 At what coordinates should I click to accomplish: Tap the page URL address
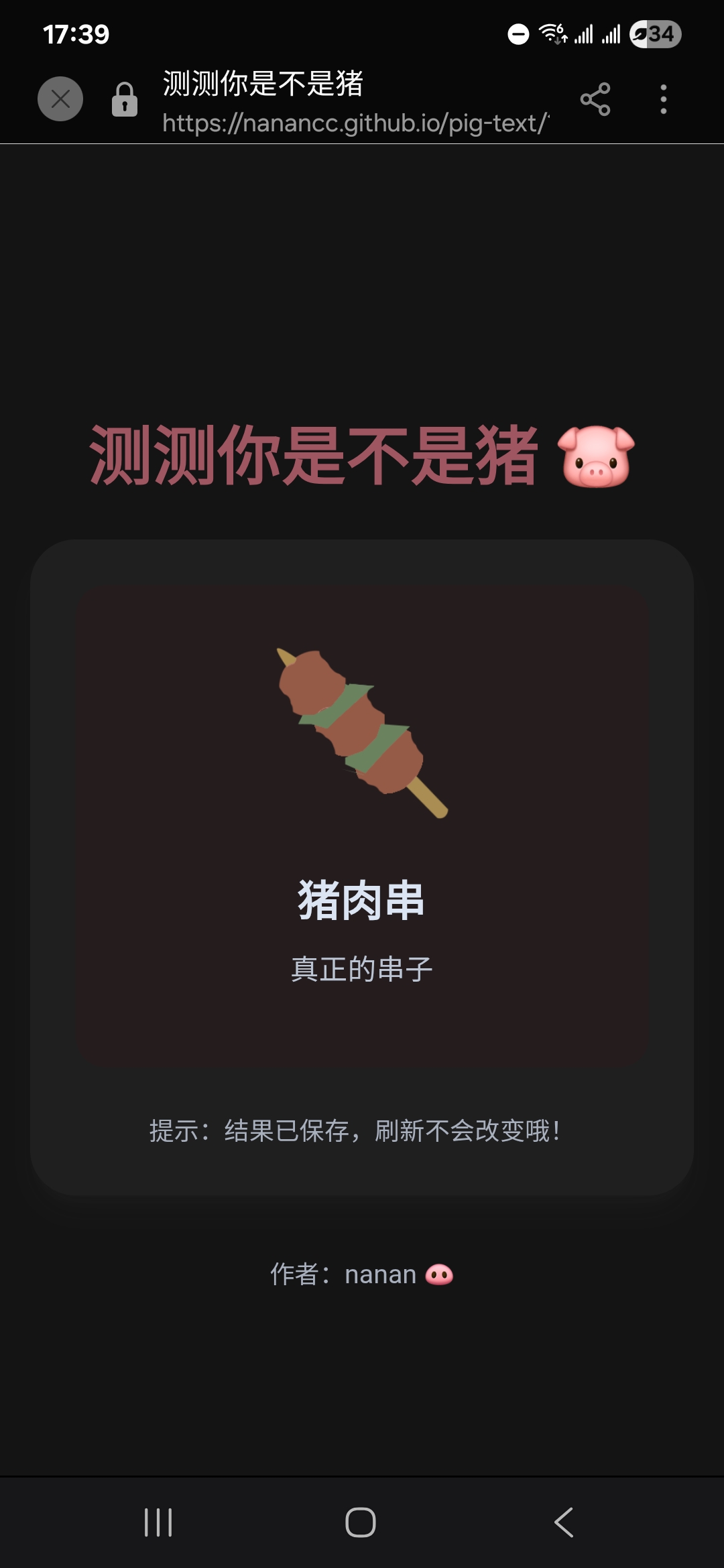(x=355, y=123)
